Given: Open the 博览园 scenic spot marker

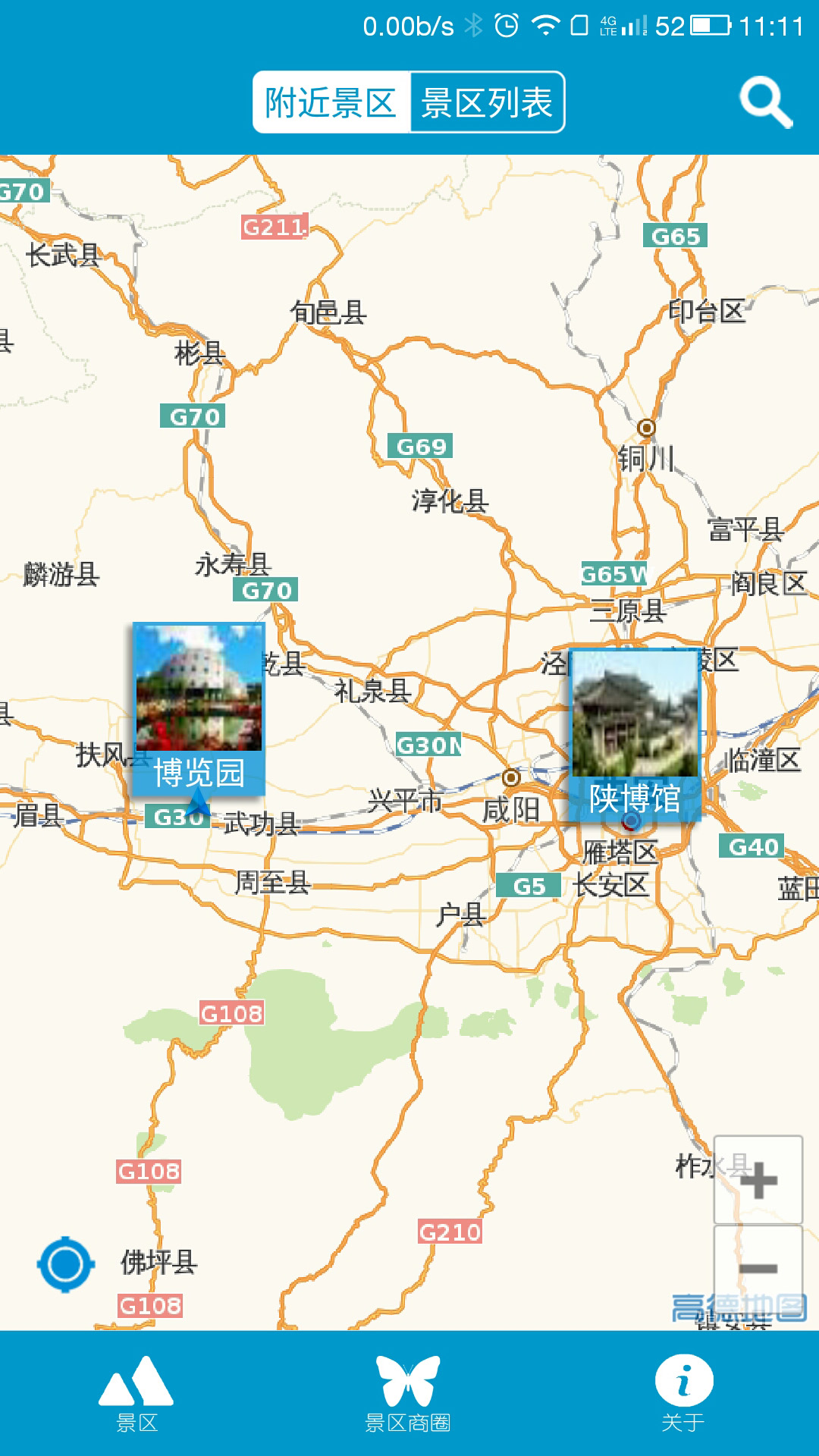Looking at the screenshot, I should (x=199, y=708).
